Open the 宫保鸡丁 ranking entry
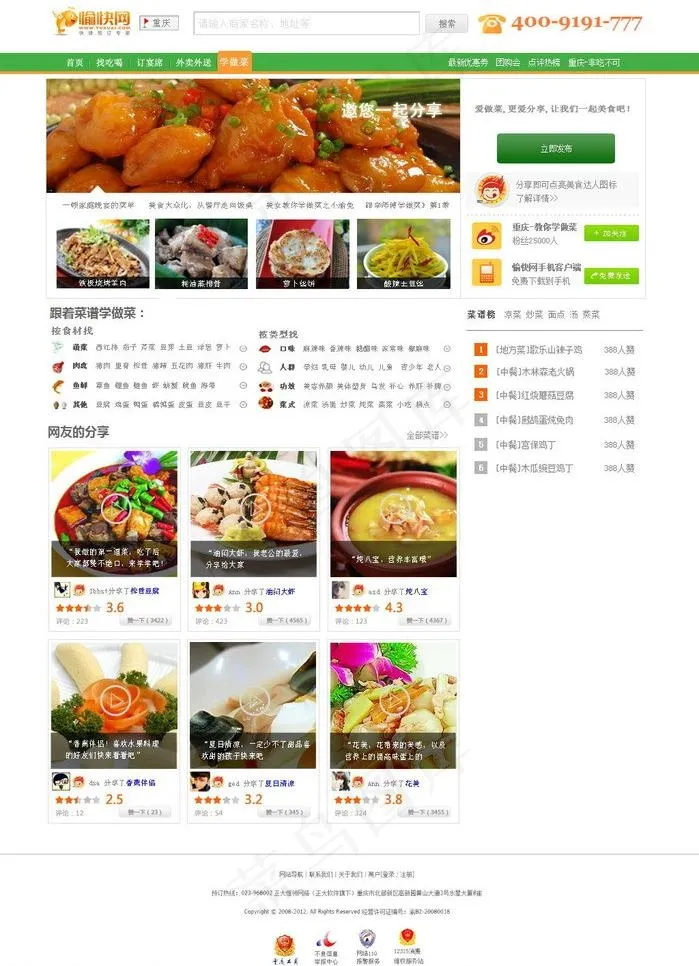This screenshot has width=699, height=966. (527, 444)
